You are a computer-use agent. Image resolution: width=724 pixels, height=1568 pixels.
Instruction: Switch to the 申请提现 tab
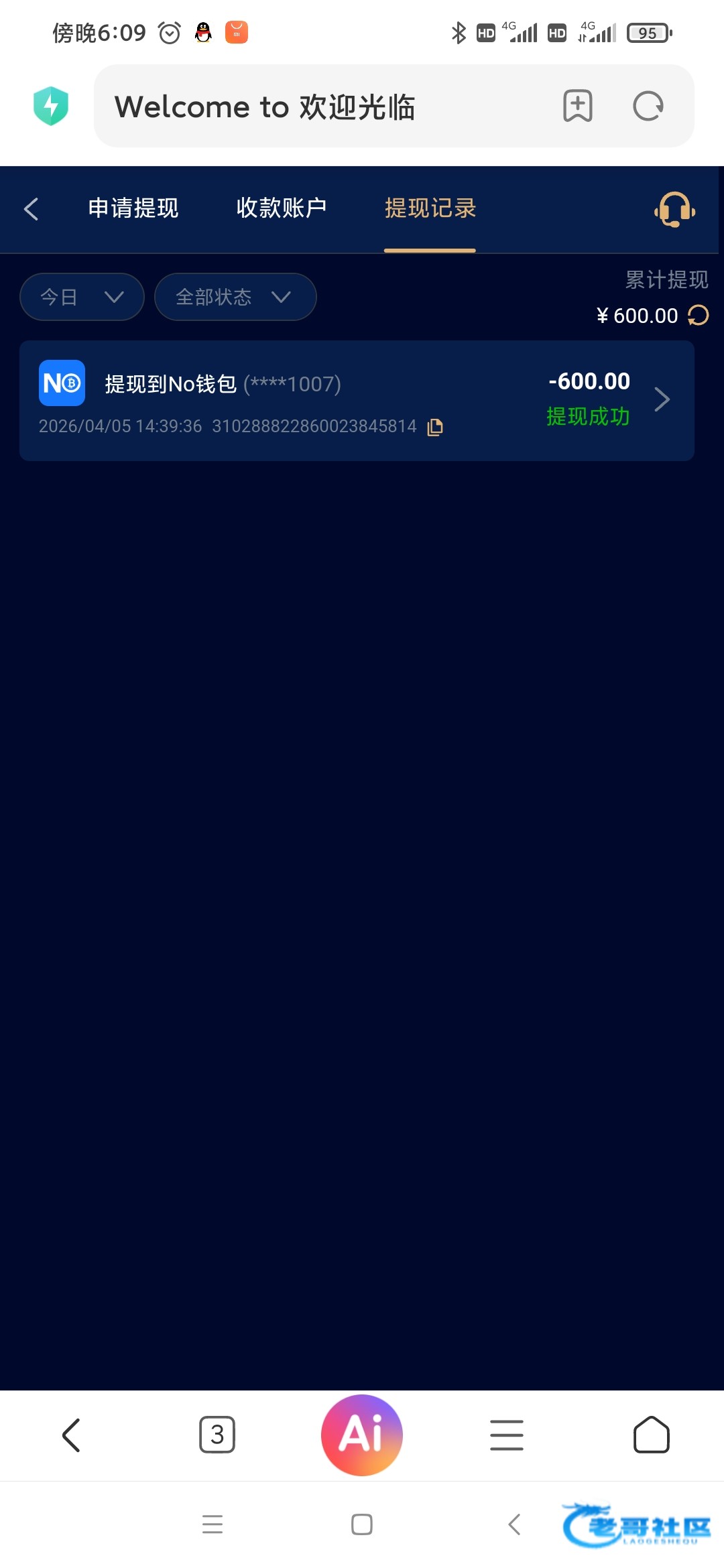[x=133, y=208]
